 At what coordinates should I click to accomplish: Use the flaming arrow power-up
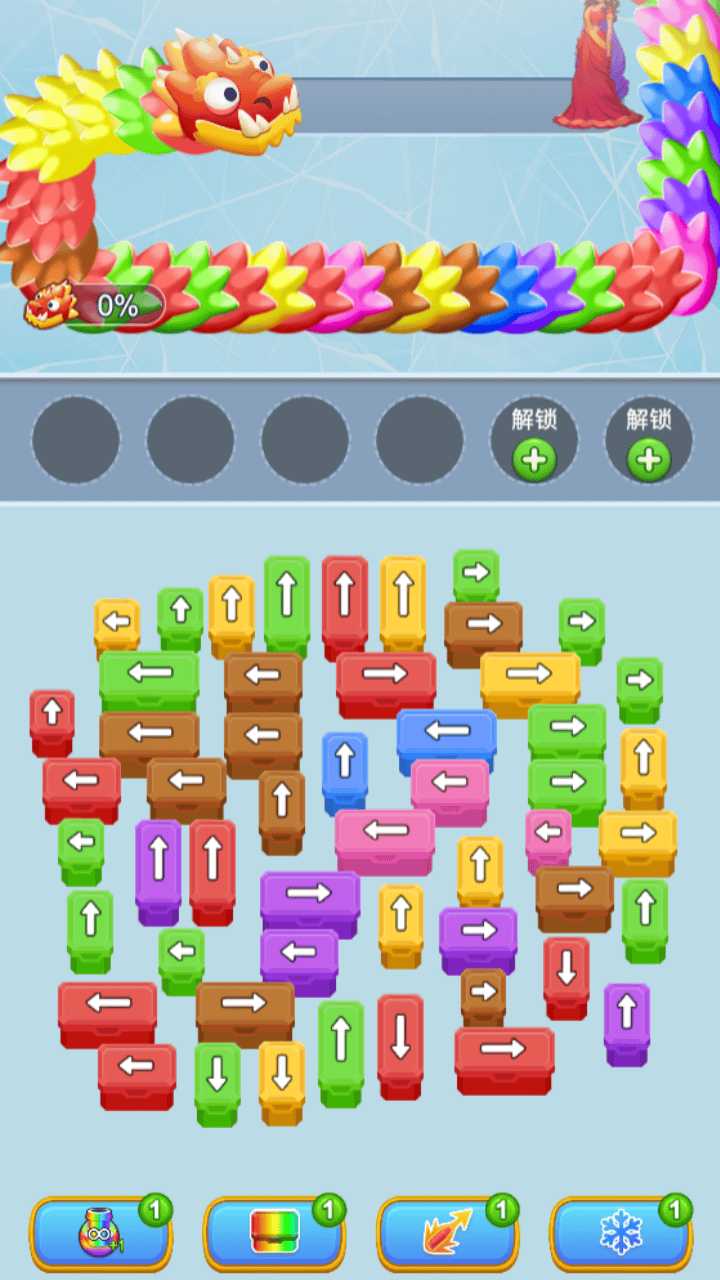point(447,1232)
